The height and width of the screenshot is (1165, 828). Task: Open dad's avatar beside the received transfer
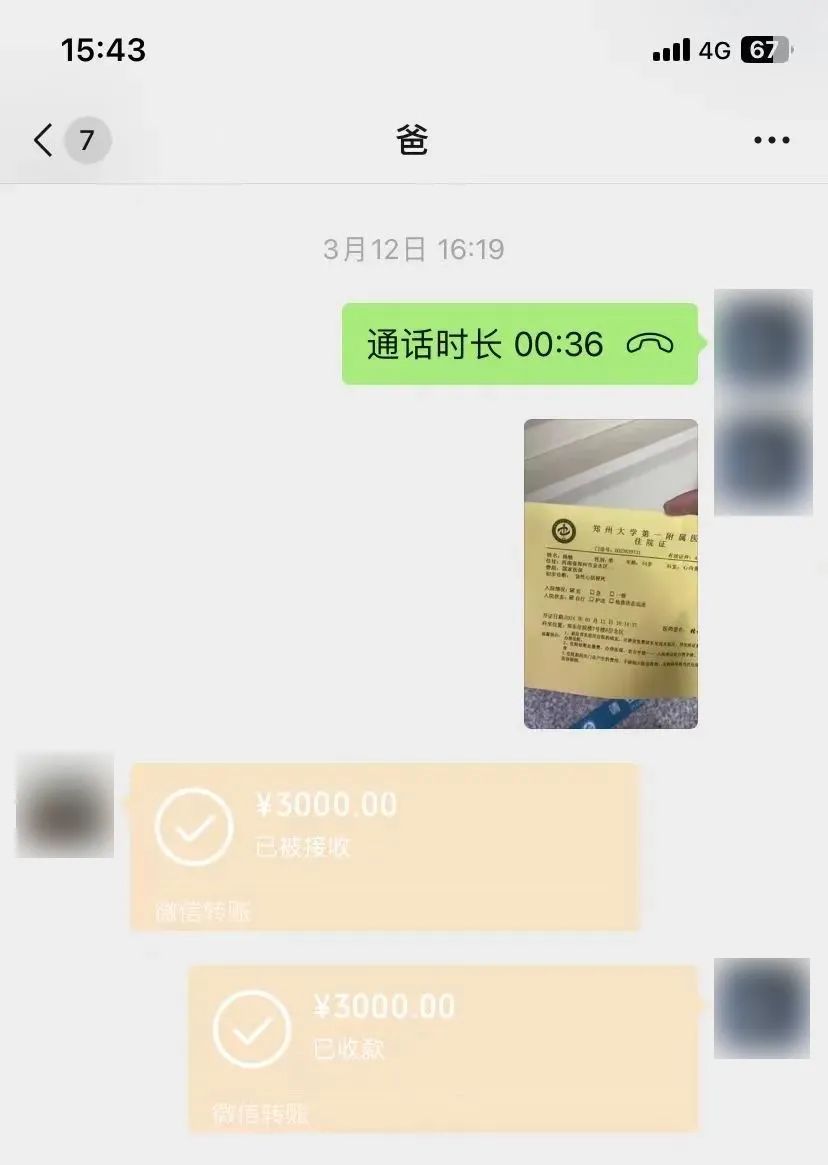coord(65,806)
